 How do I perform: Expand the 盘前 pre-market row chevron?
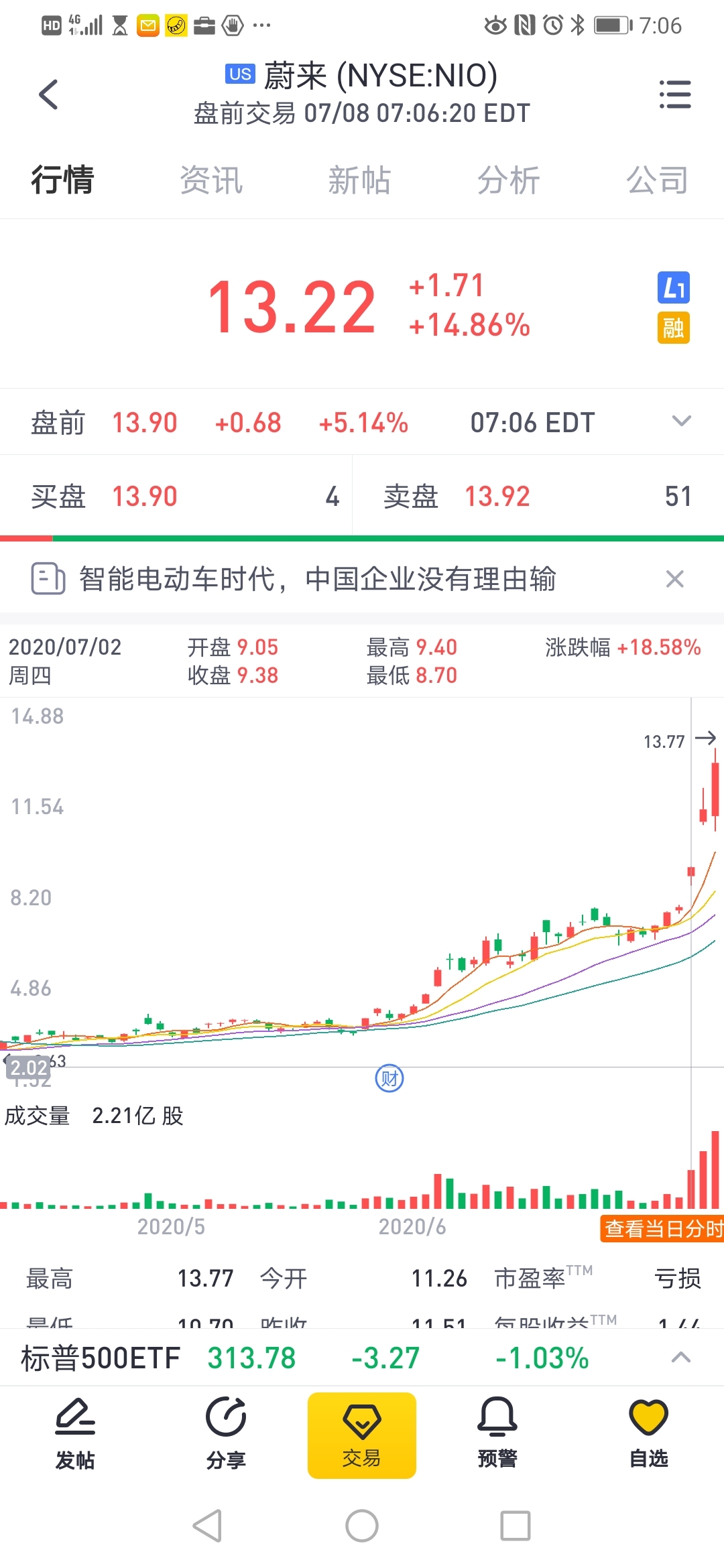point(681,421)
